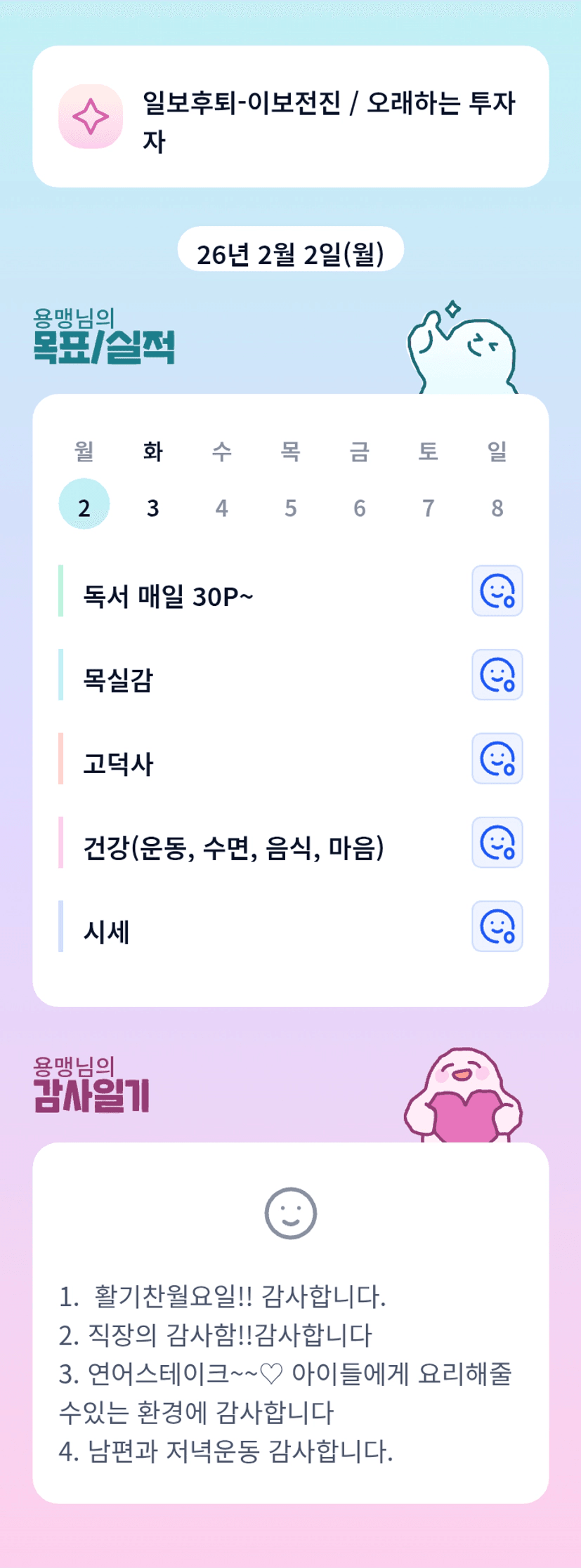
Task: Switch to Thursday the 5th
Action: pos(290,506)
